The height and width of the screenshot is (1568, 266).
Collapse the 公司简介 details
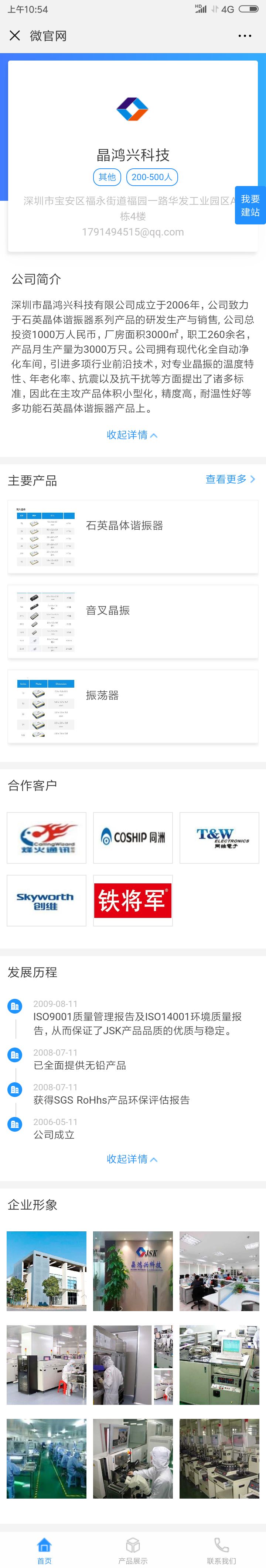[132, 434]
